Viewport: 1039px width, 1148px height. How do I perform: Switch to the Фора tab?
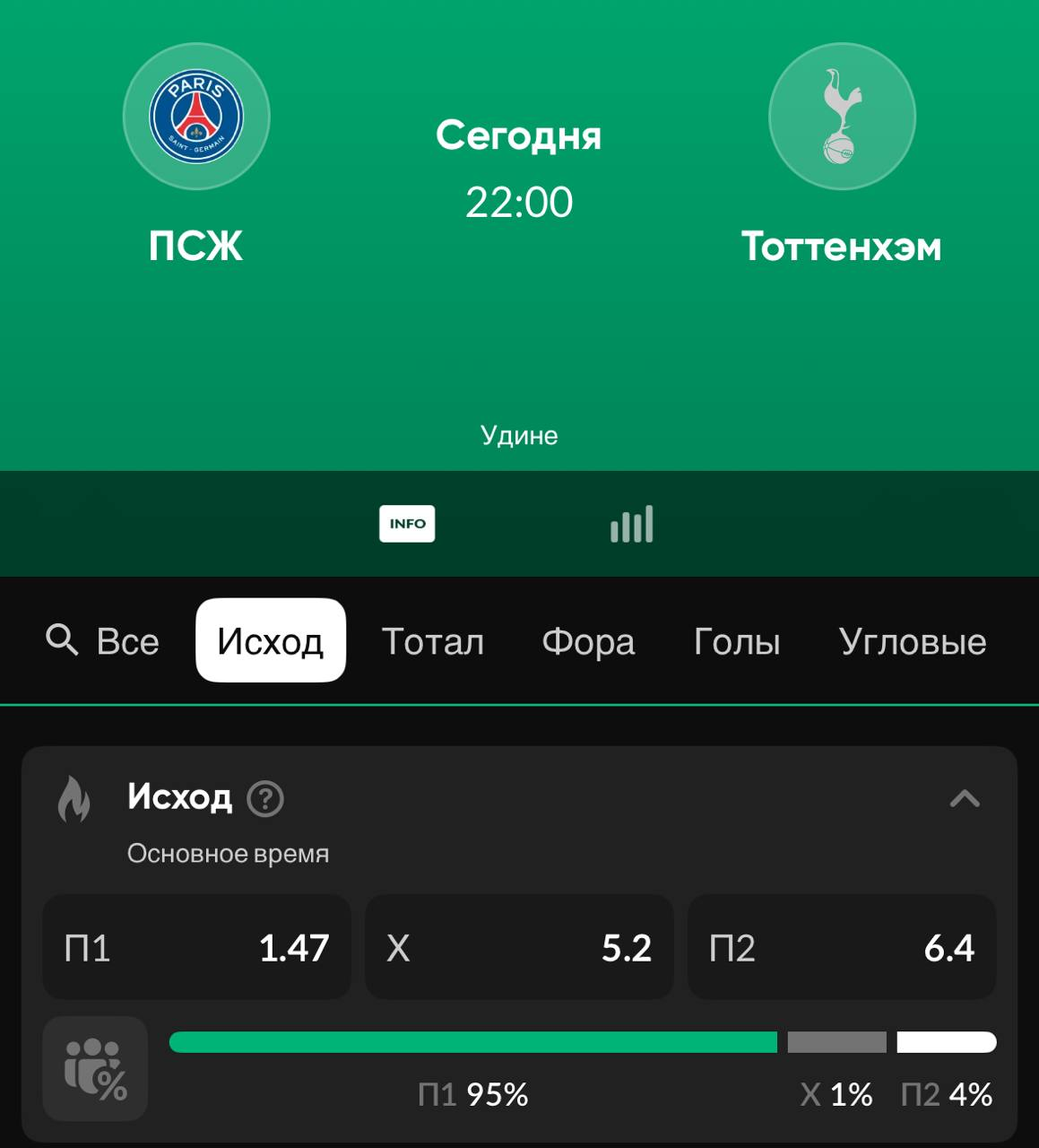[x=588, y=642]
